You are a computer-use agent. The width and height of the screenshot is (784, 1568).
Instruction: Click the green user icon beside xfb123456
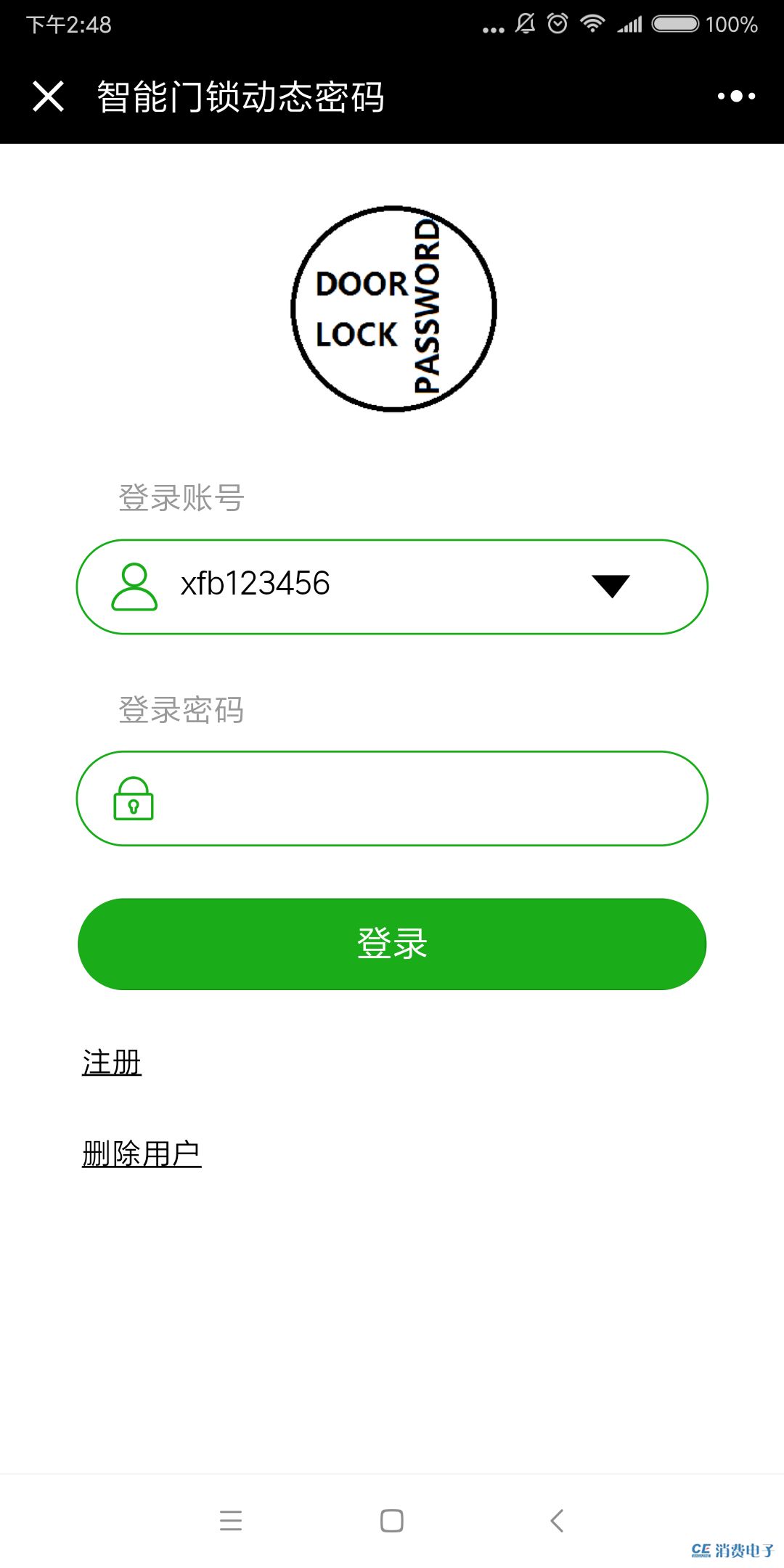click(x=135, y=587)
